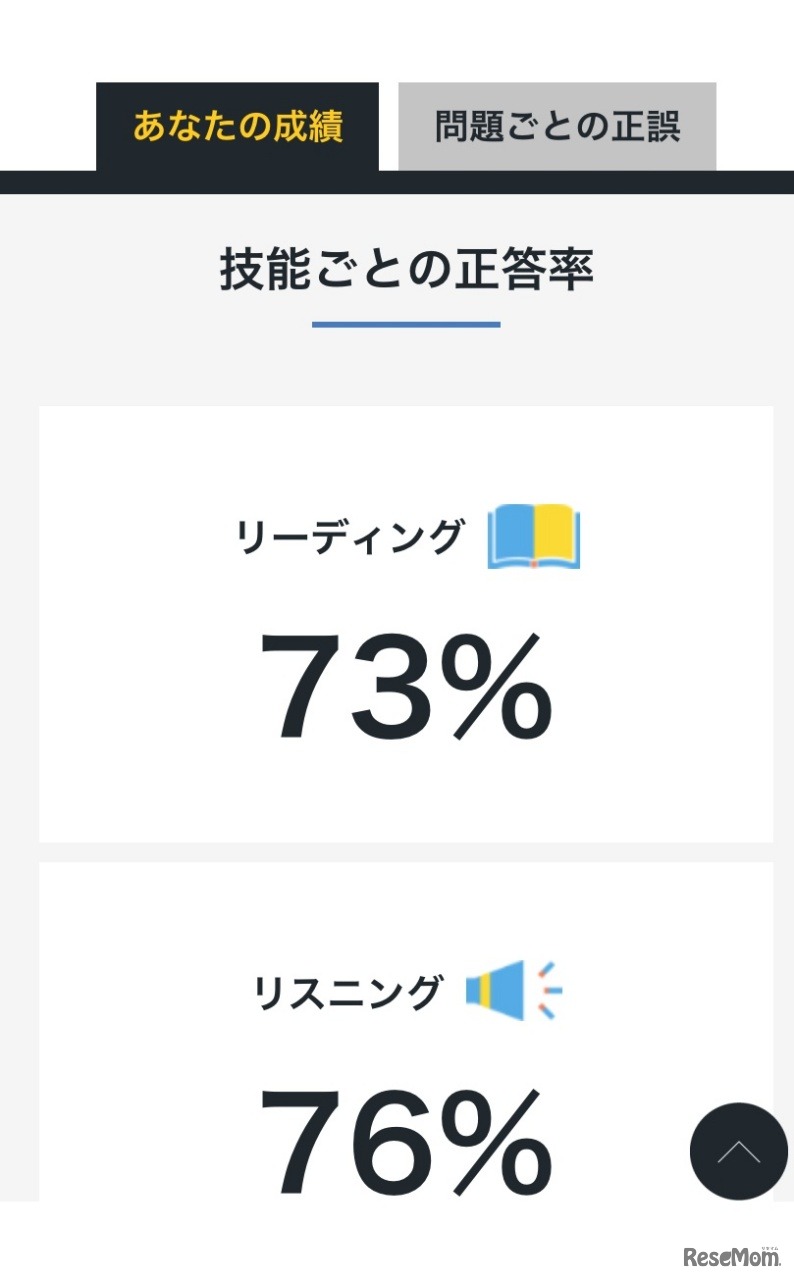Viewport: 794px width, 1280px height.
Task: Click the 技能ごとの正答率 heading
Action: coord(406,266)
